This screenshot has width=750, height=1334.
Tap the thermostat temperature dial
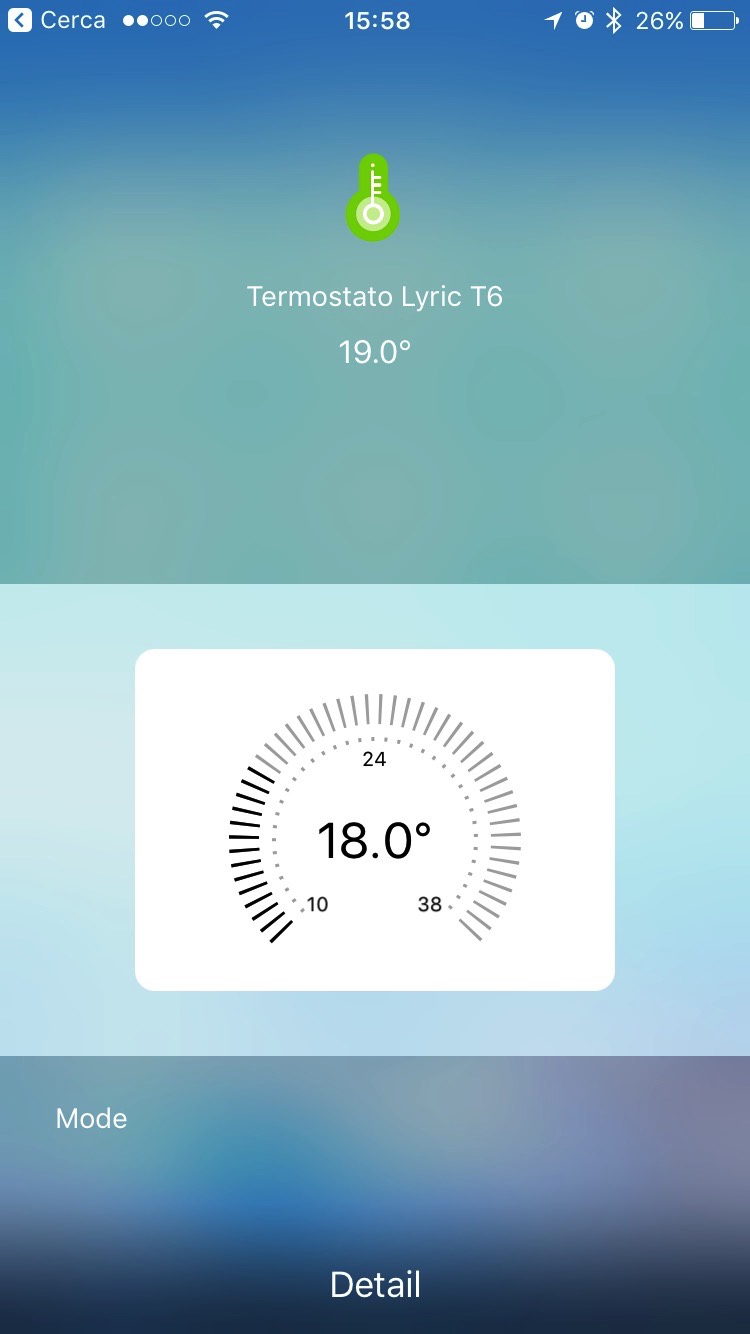[x=375, y=820]
